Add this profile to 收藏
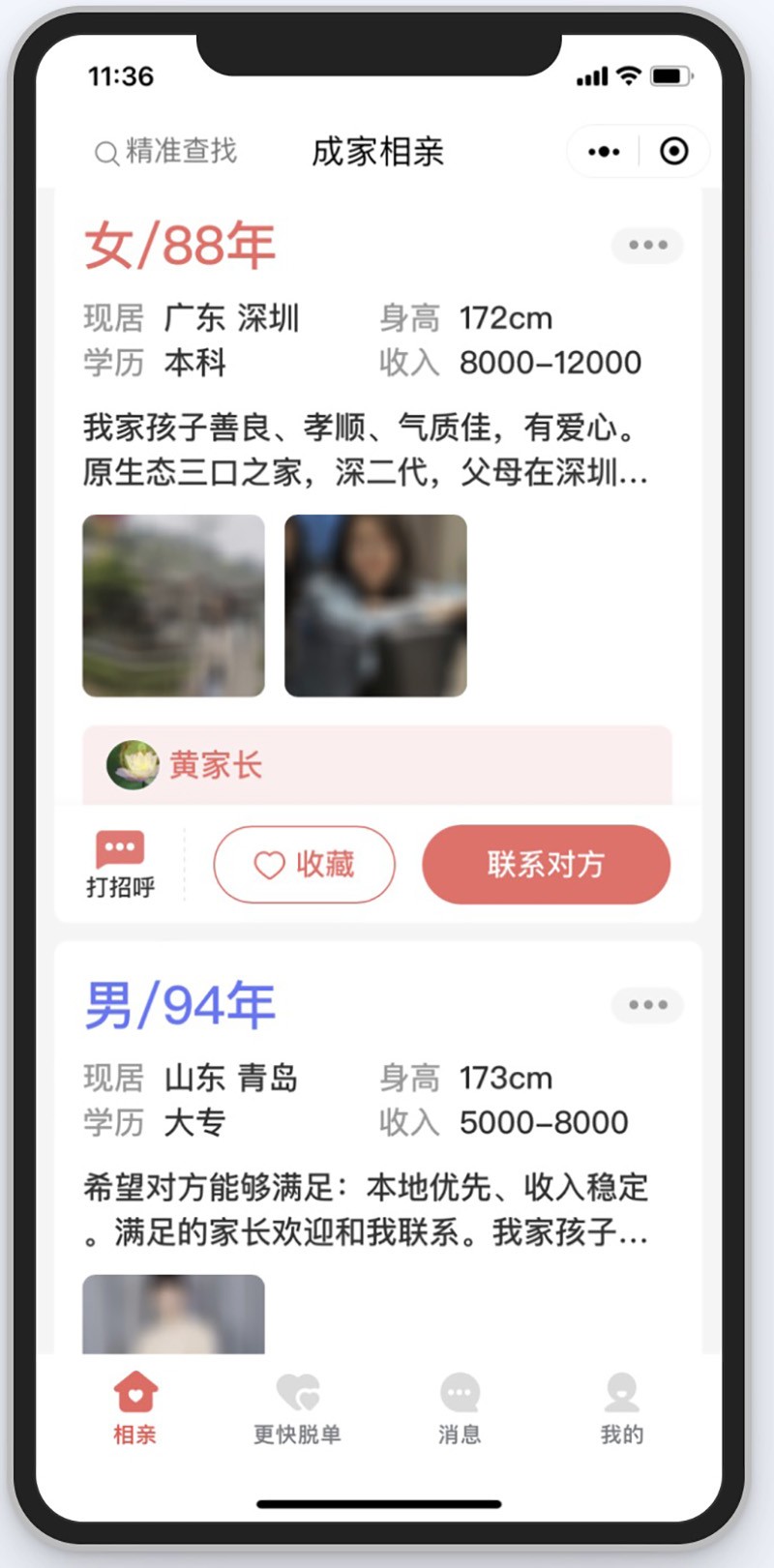Viewport: 774px width, 1568px height. 304,864
